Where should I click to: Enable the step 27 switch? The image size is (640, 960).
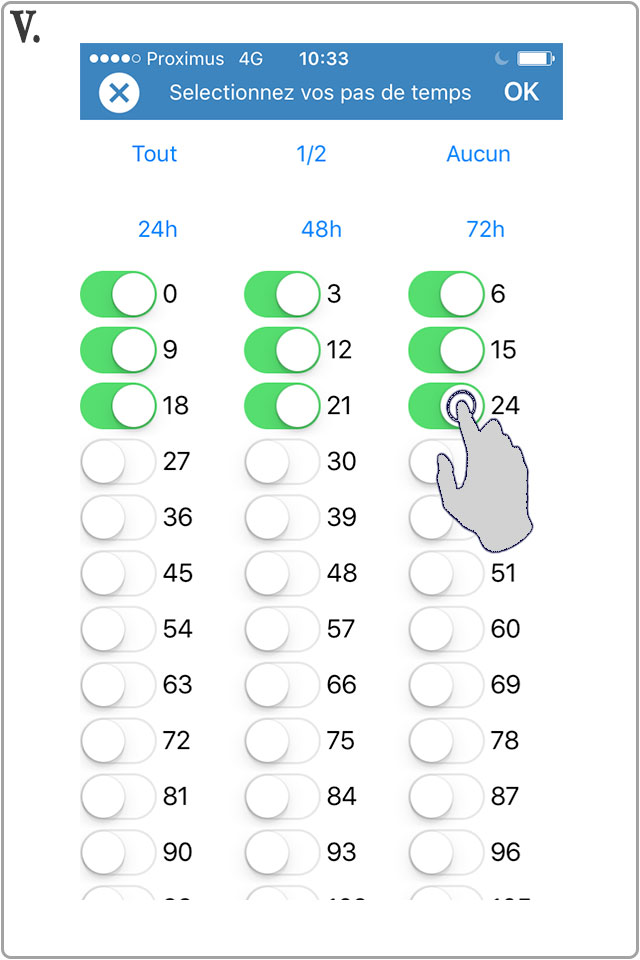click(118, 462)
